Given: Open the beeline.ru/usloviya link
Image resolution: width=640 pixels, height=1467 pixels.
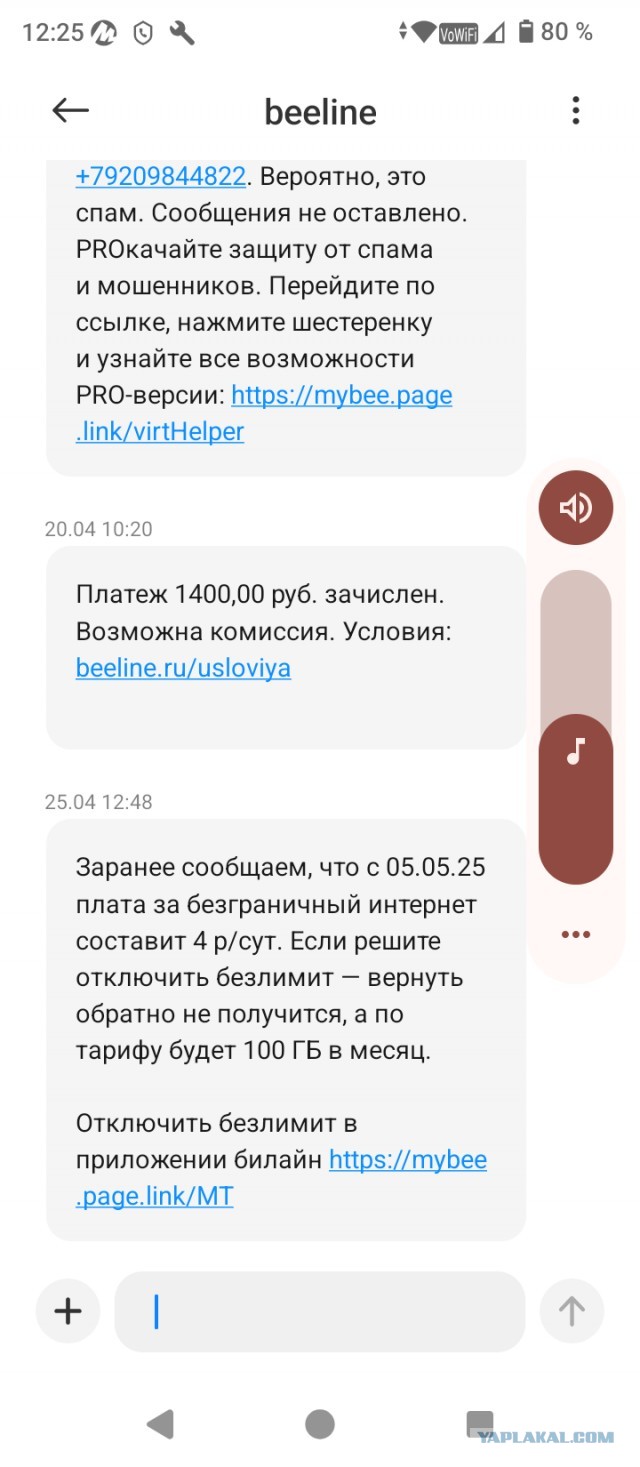Looking at the screenshot, I should pyautogui.click(x=183, y=668).
